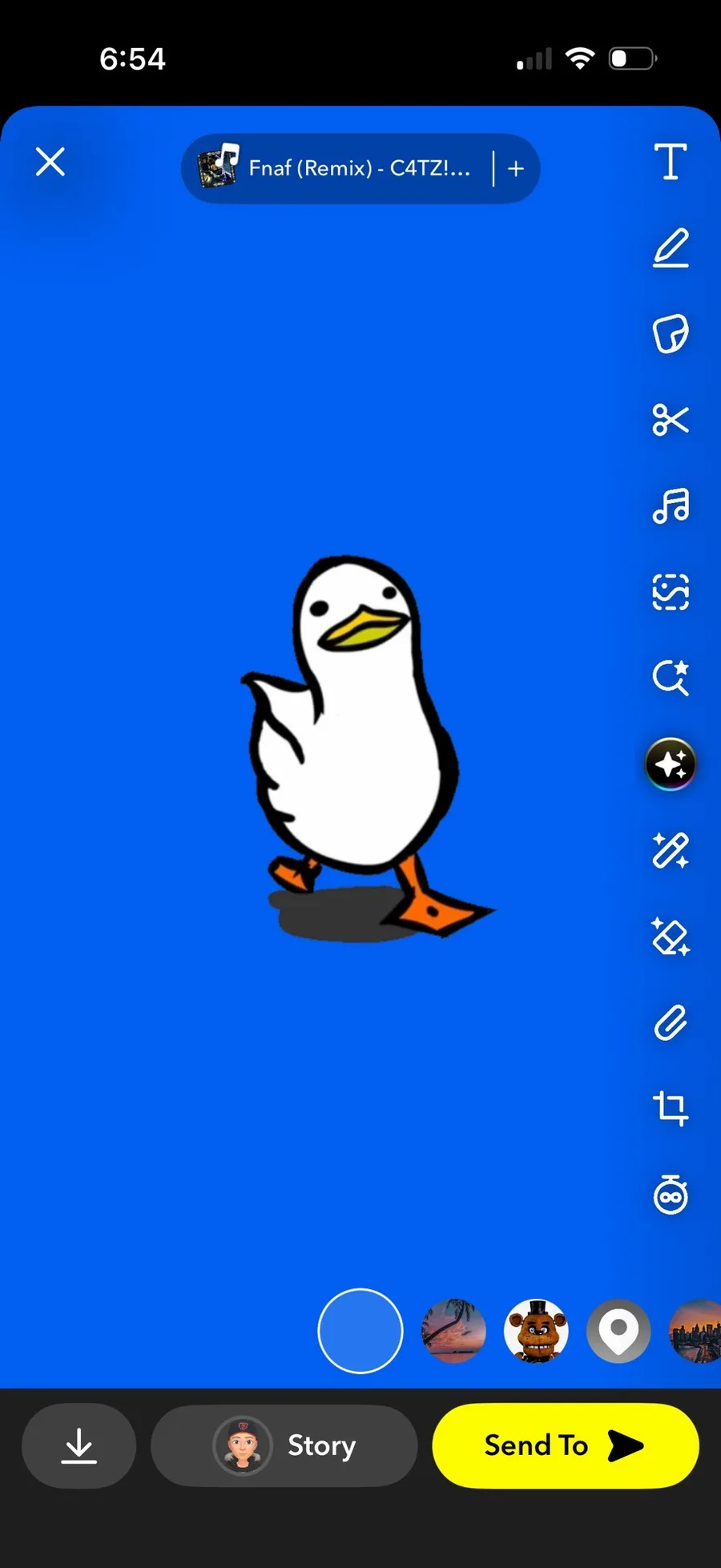Screen dimensions: 721x1568
Task: Open the crop tool
Action: click(x=671, y=1108)
